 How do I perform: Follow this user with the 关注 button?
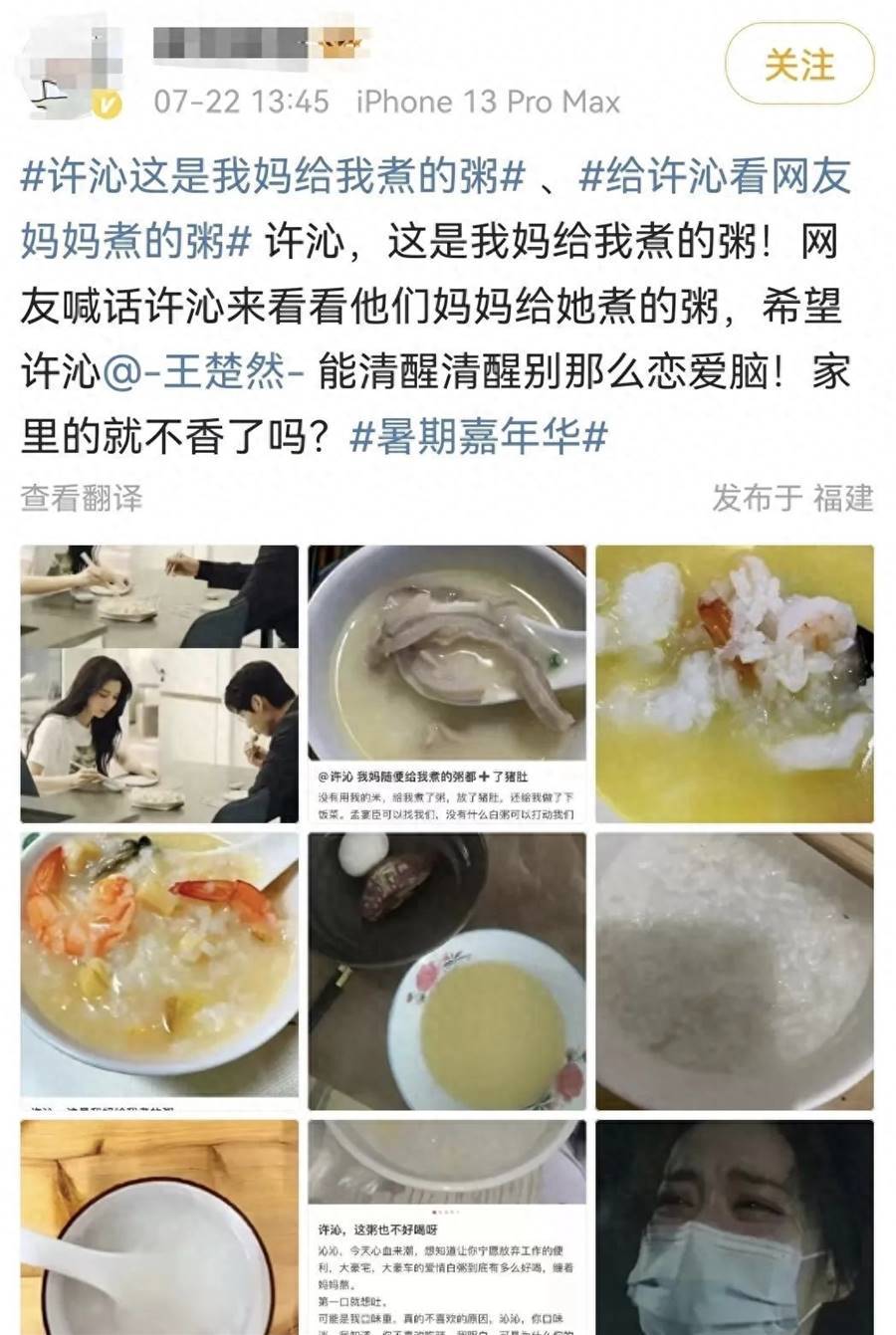coord(798,66)
